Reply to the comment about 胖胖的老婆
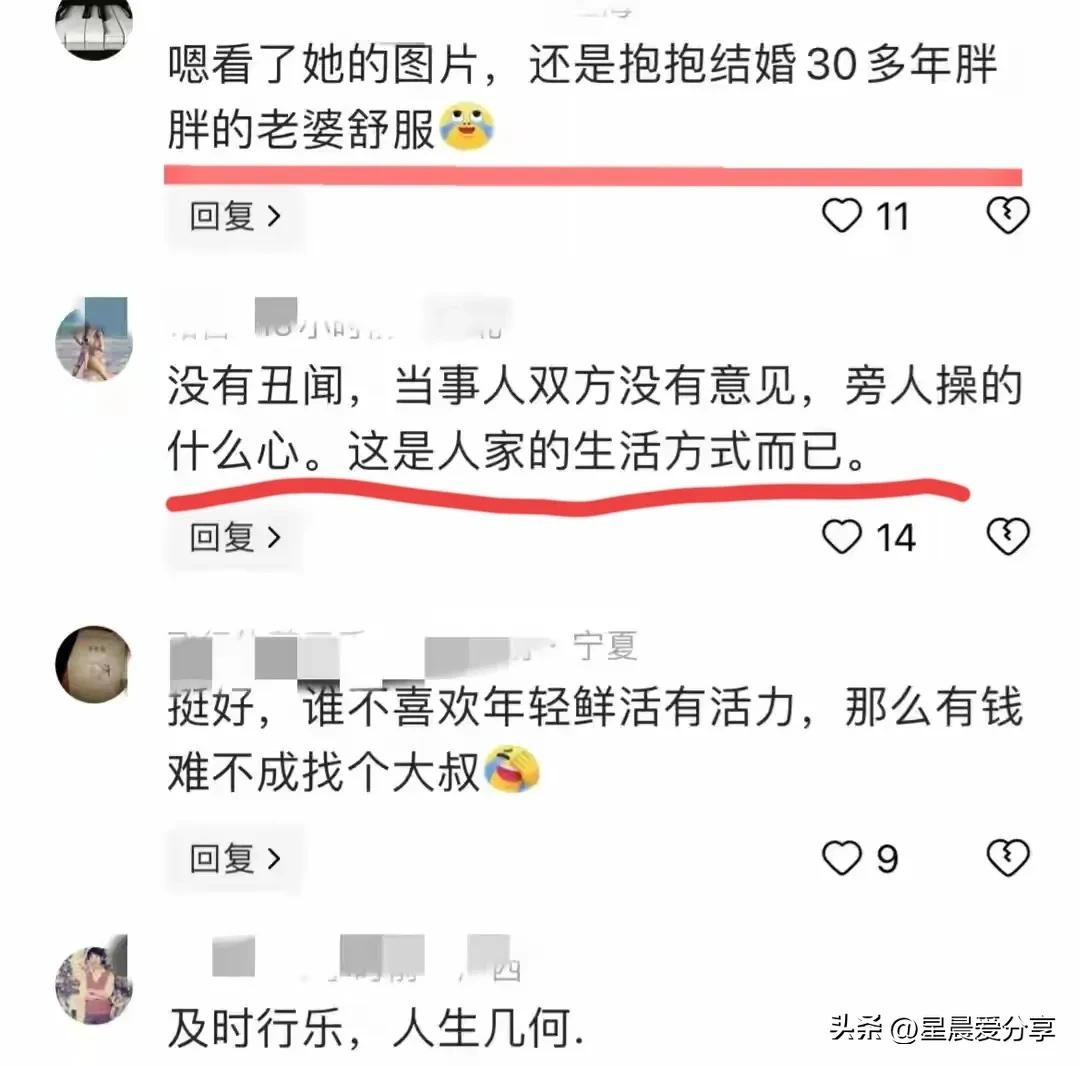 pos(236,216)
